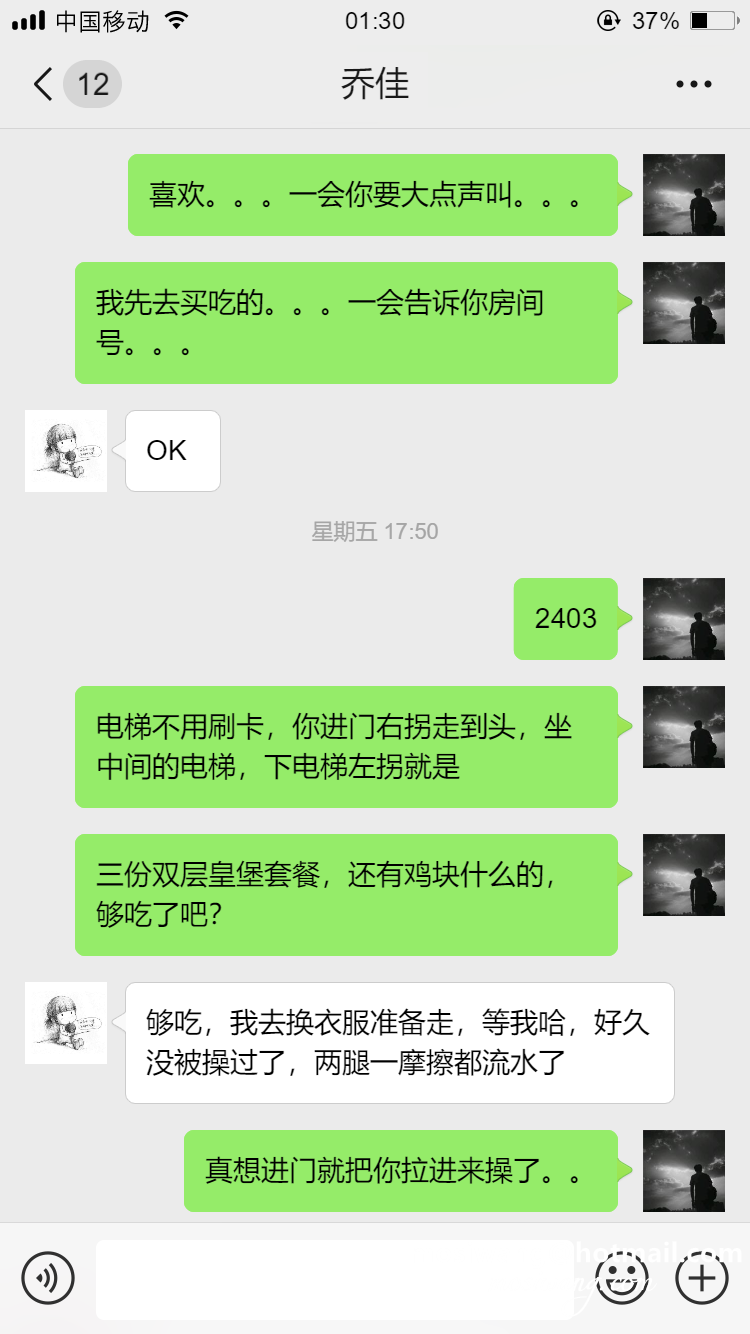Screen dimensions: 750x1334
Task: Tap the 星期五 17:50 timestamp
Action: (375, 531)
